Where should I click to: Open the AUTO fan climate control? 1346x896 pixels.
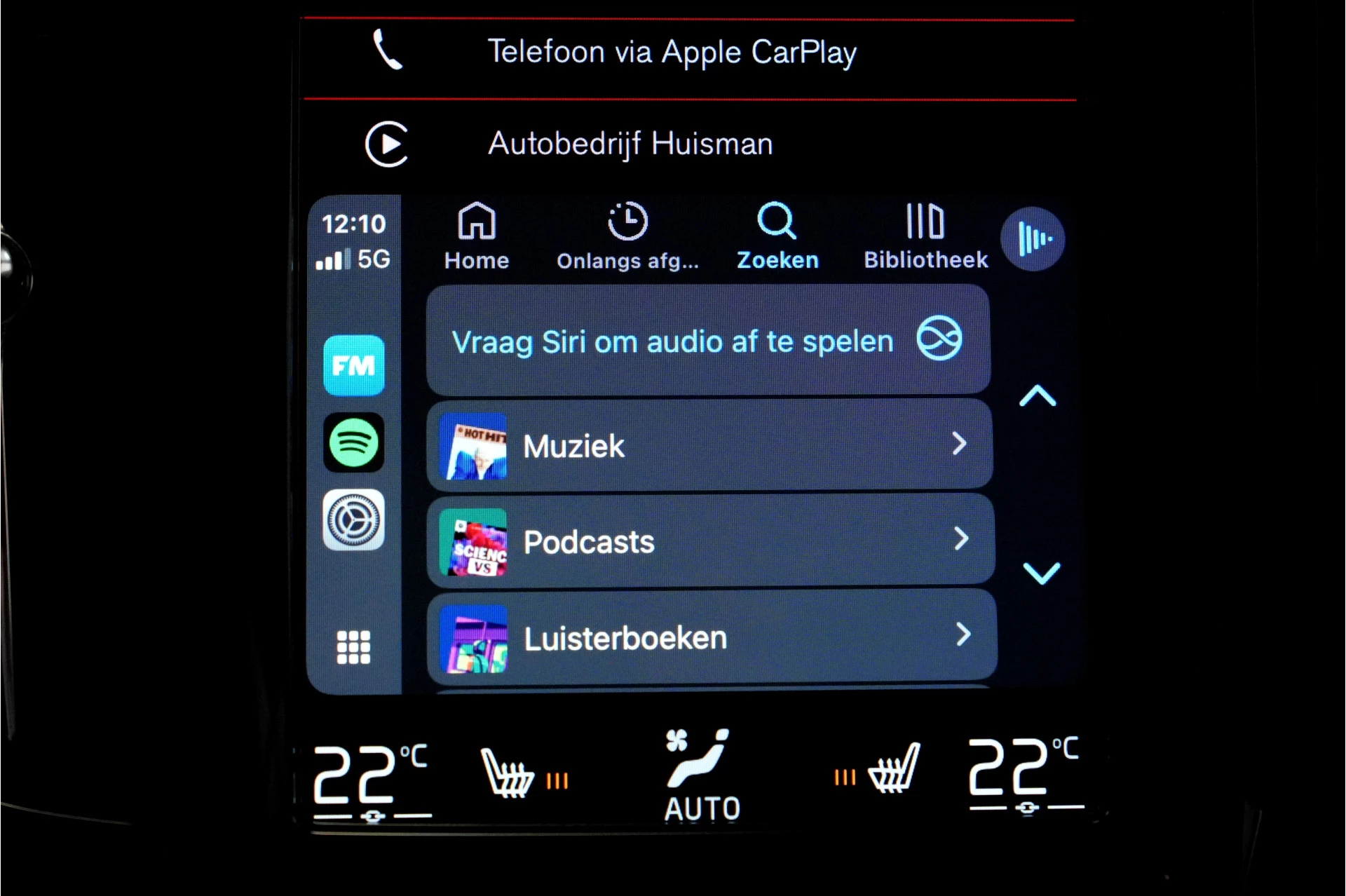click(701, 776)
